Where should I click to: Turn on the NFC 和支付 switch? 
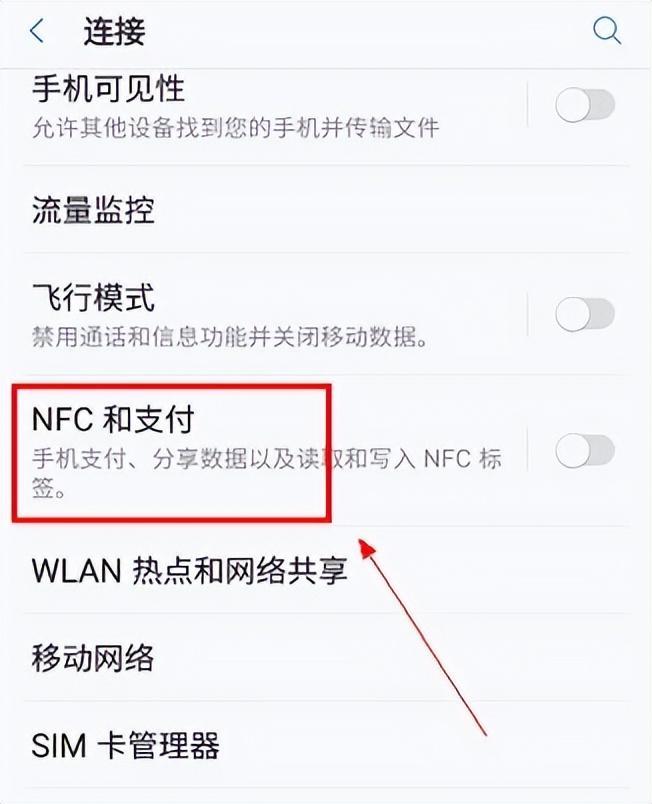pyautogui.click(x=585, y=452)
